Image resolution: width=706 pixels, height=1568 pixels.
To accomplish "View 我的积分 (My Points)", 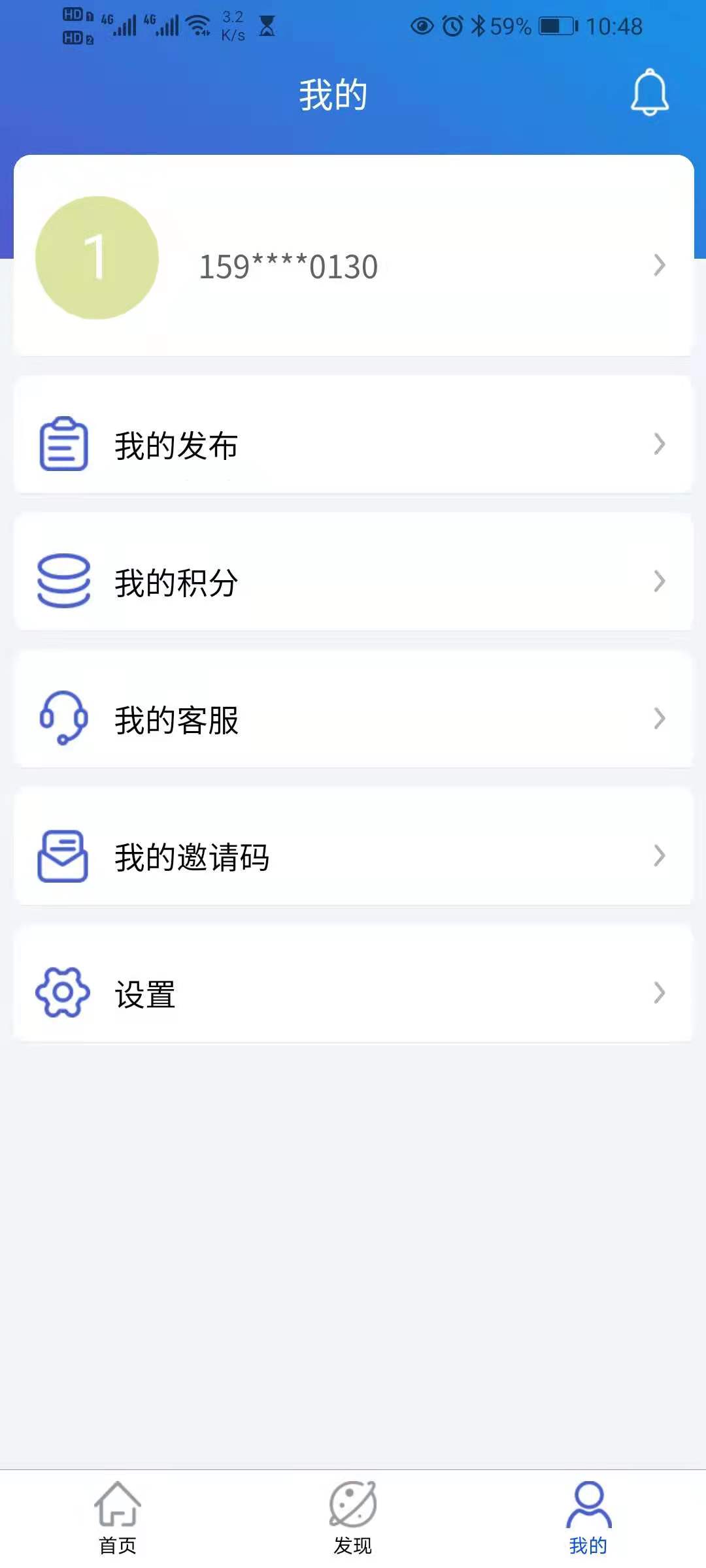I will pyautogui.click(x=353, y=581).
